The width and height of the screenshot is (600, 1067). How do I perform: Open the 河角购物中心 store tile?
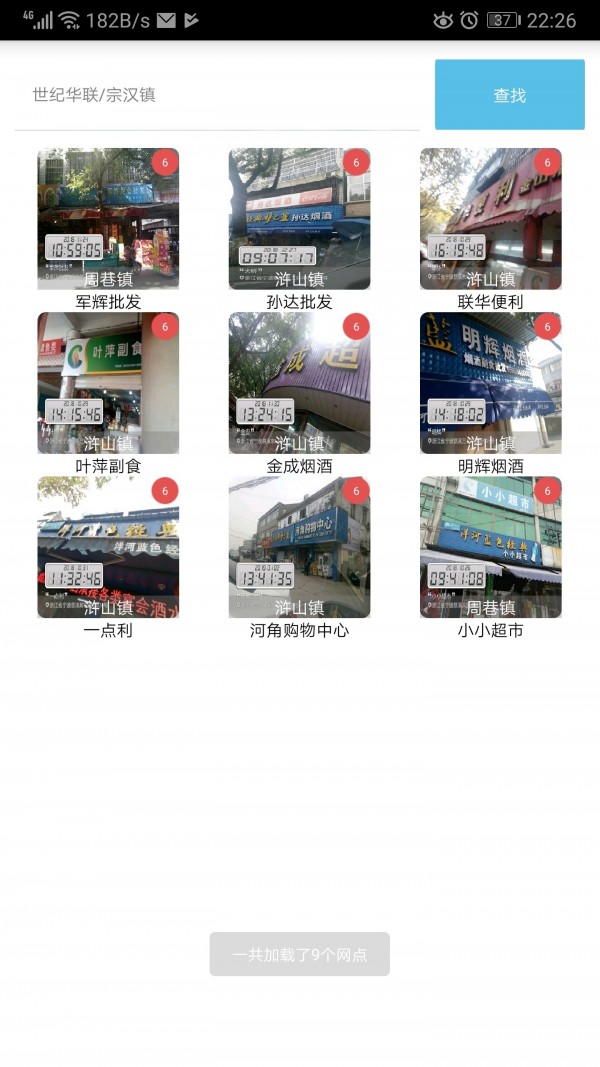299,548
